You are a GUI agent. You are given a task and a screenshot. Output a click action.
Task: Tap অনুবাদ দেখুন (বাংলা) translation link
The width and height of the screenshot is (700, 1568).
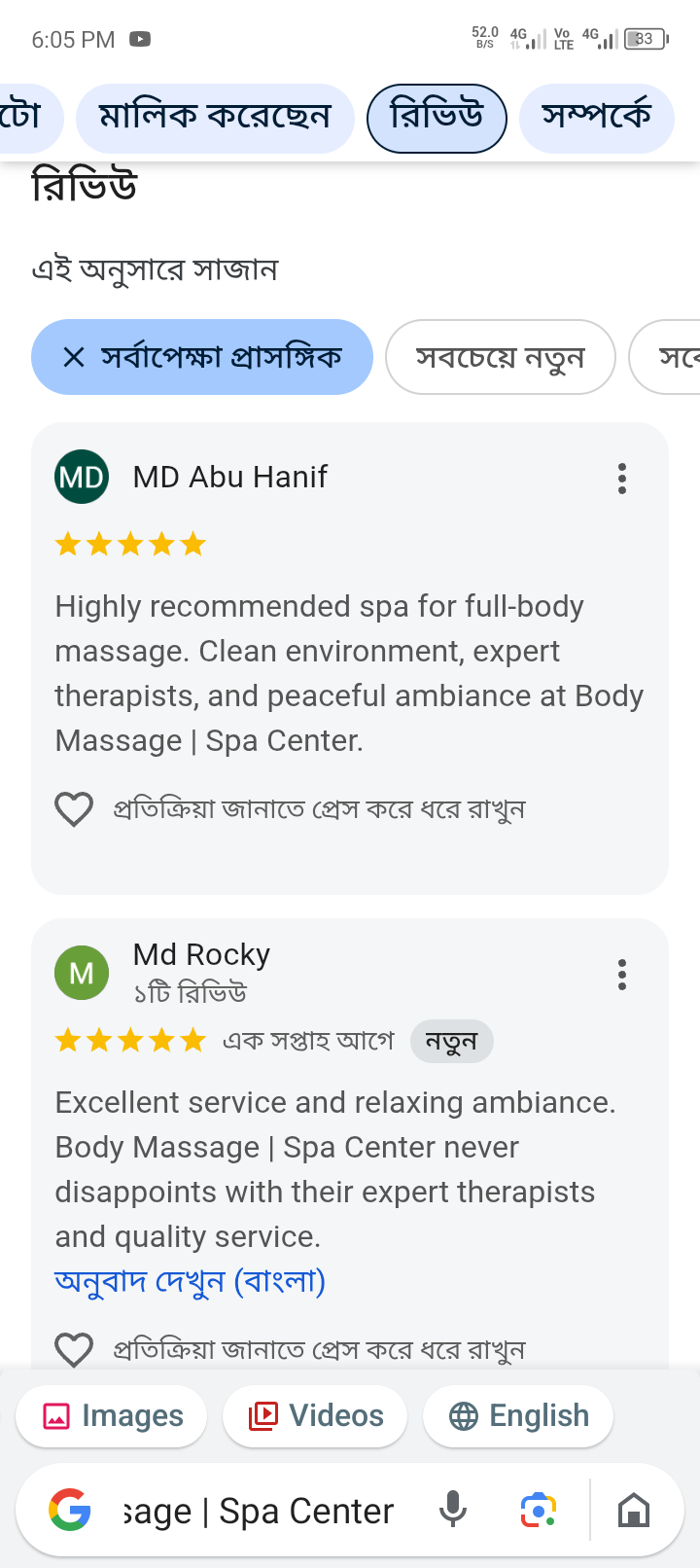(190, 1281)
